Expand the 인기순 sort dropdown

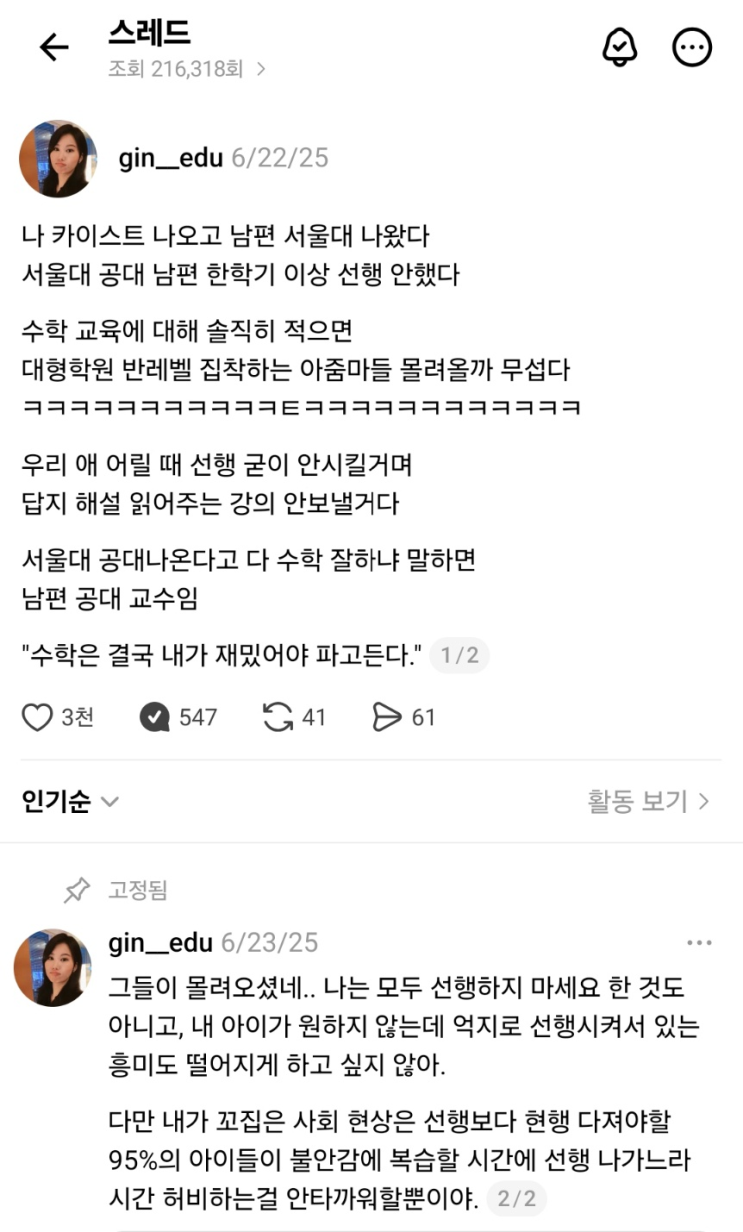70,801
